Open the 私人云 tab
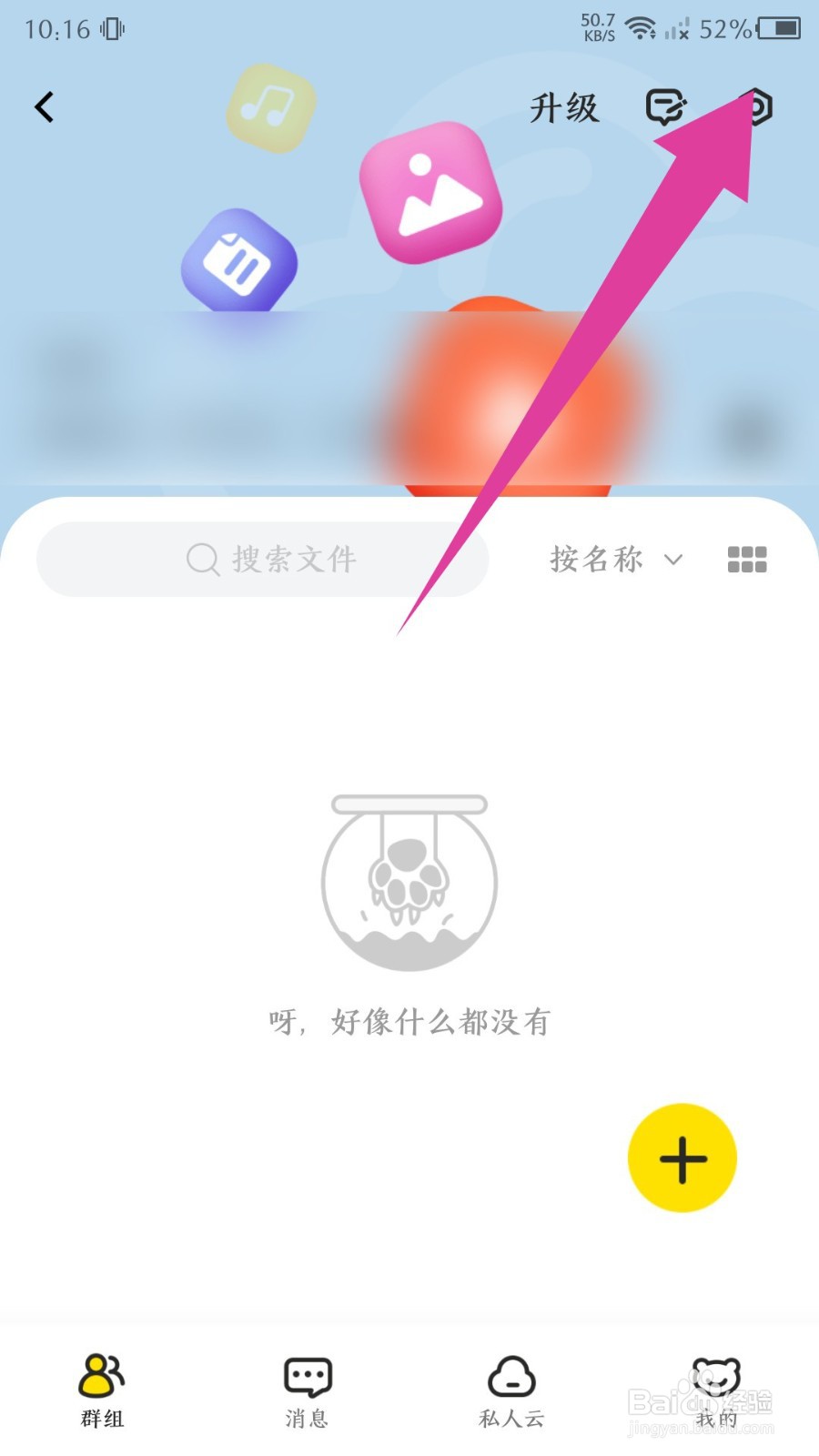819x1456 pixels. point(511,1388)
